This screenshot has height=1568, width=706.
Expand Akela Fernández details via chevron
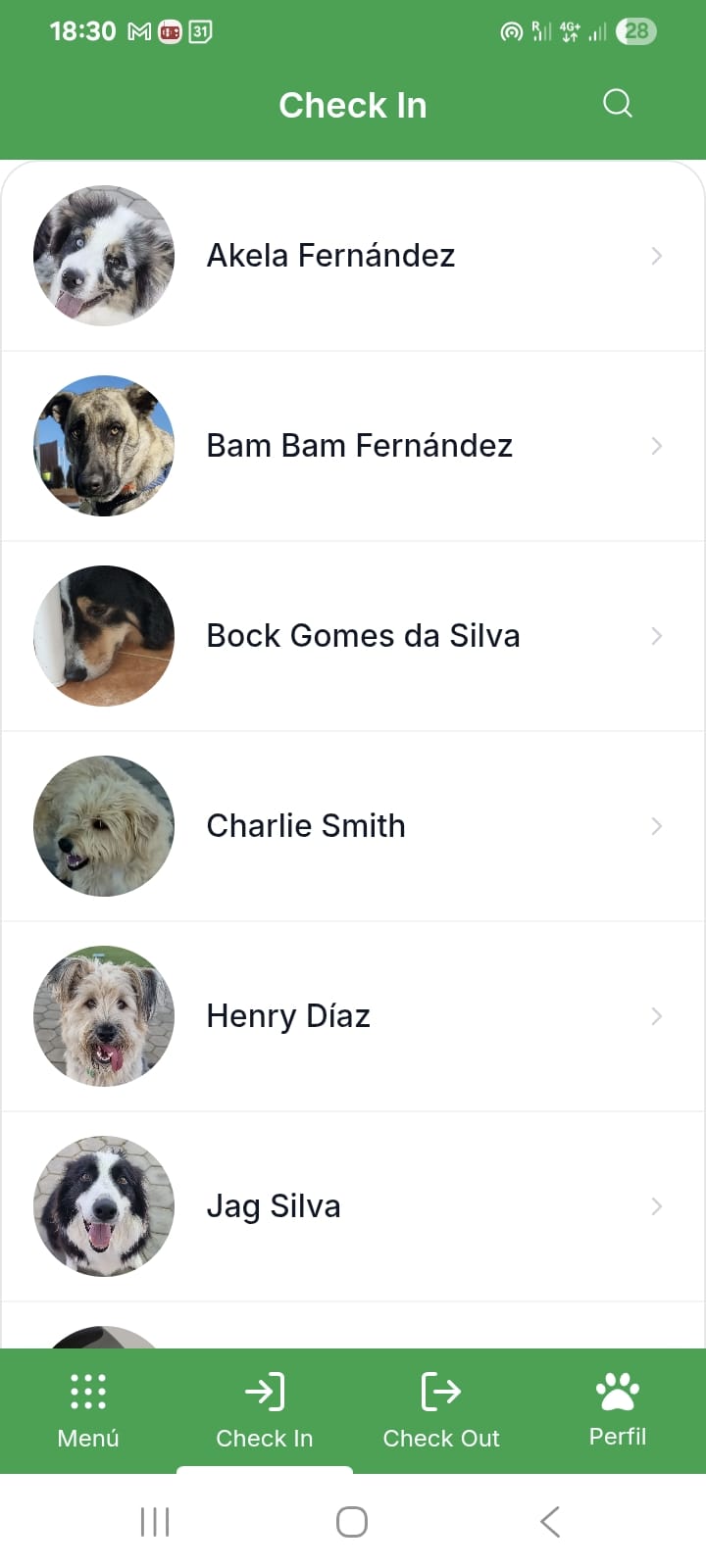(656, 256)
